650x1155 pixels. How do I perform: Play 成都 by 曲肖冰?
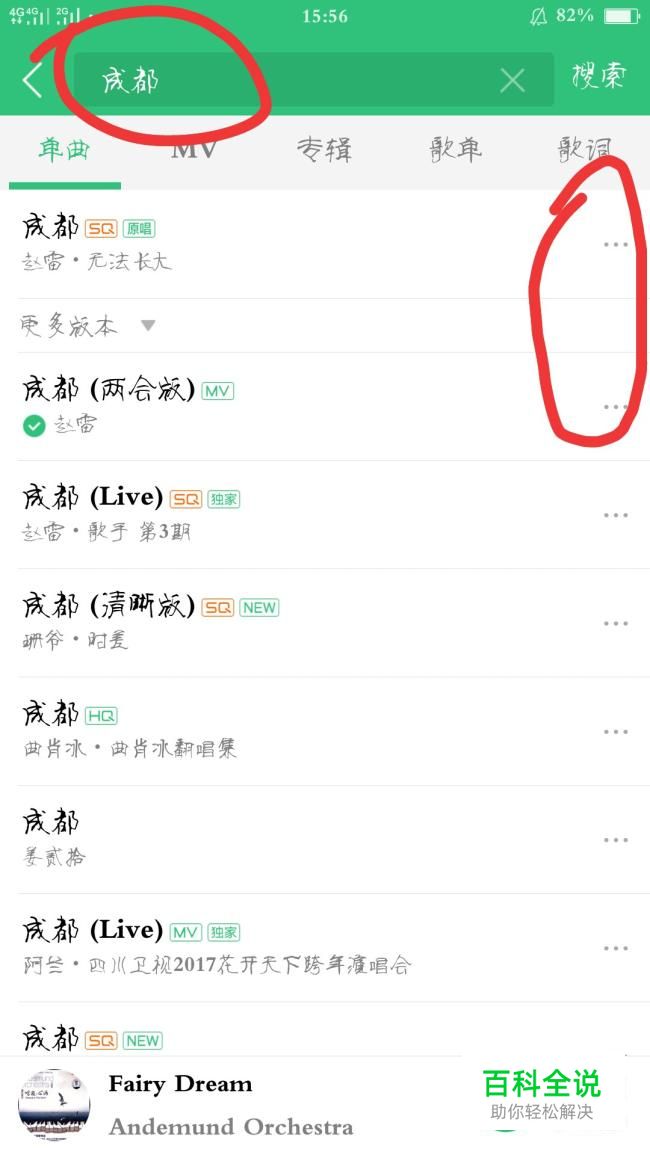click(250, 731)
